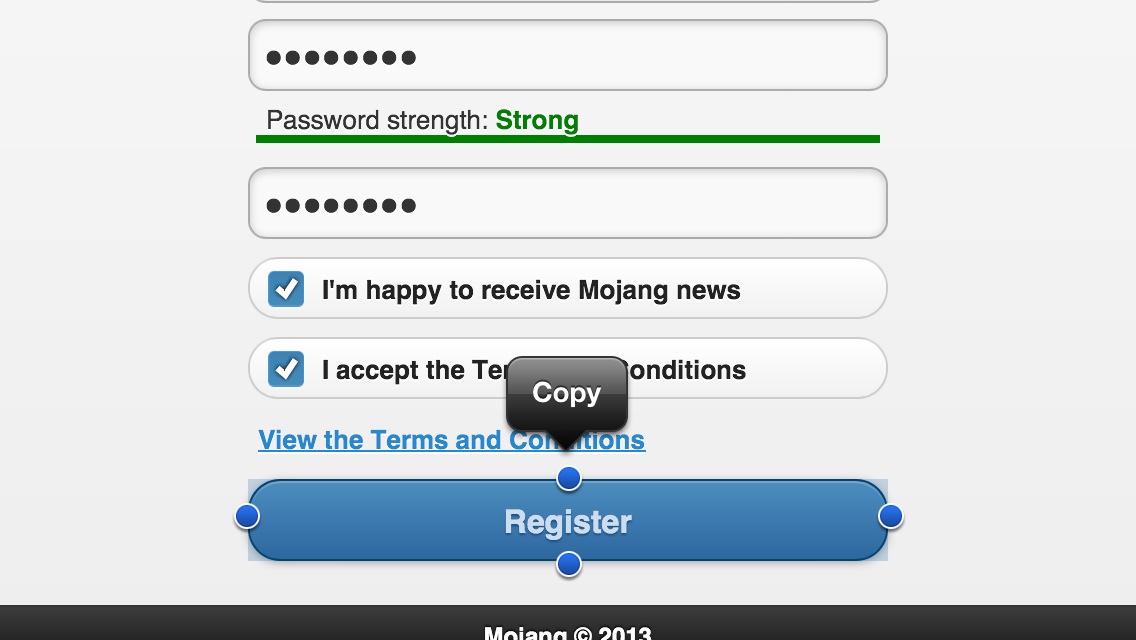This screenshot has height=640, width=1136.
Task: Focus the repeat password field below strength bar
Action: (567, 204)
